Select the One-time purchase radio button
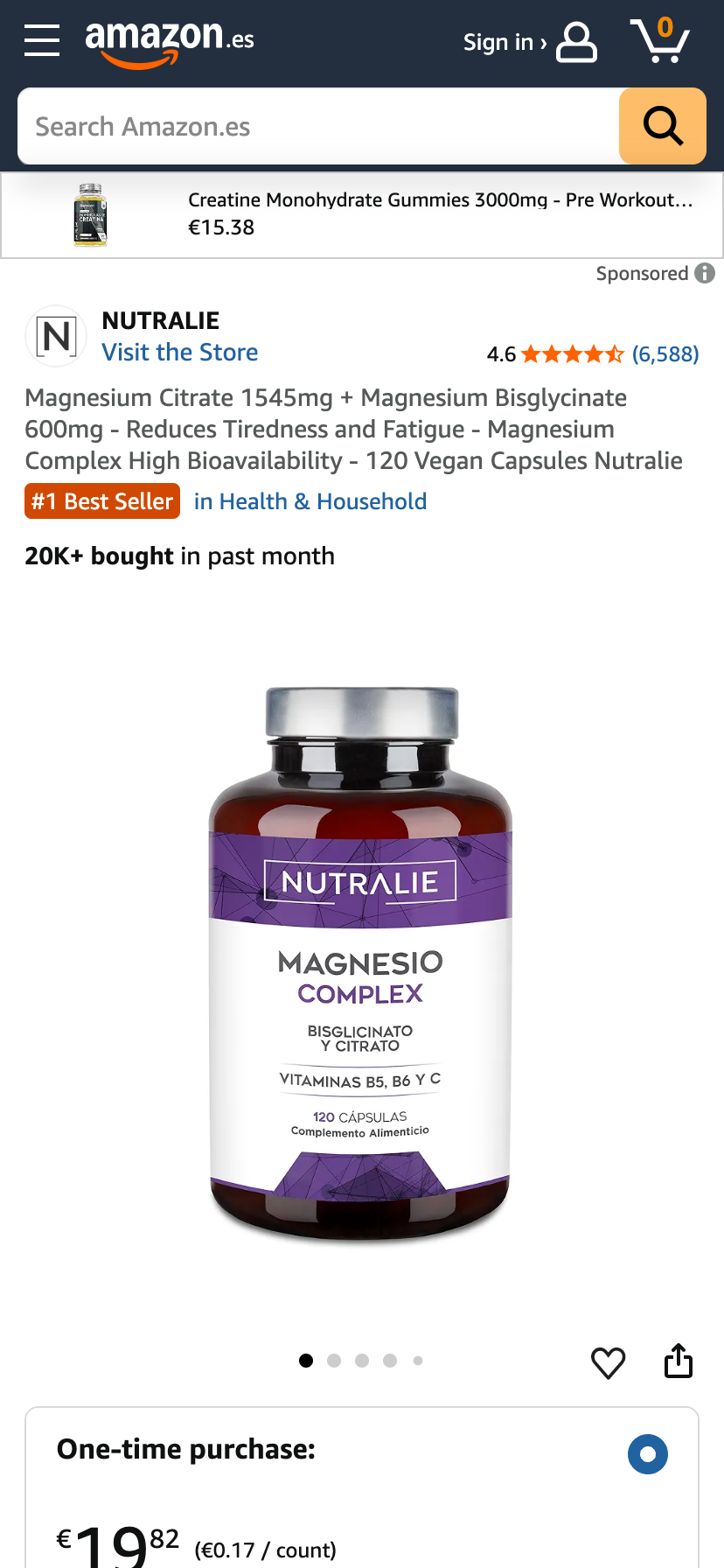Screen dimensions: 724x1568 click(x=647, y=1454)
